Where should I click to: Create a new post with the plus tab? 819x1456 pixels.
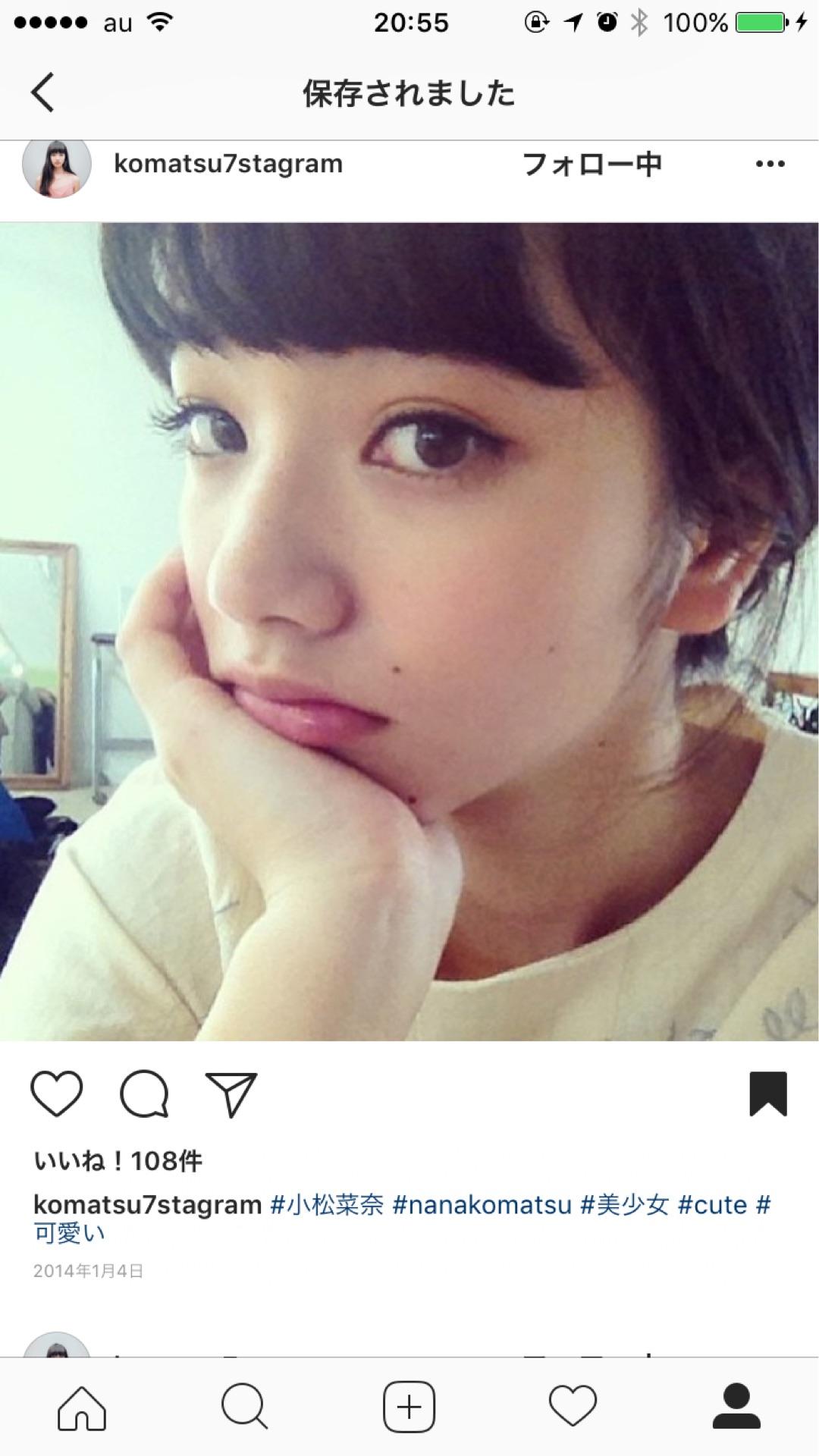409,1407
